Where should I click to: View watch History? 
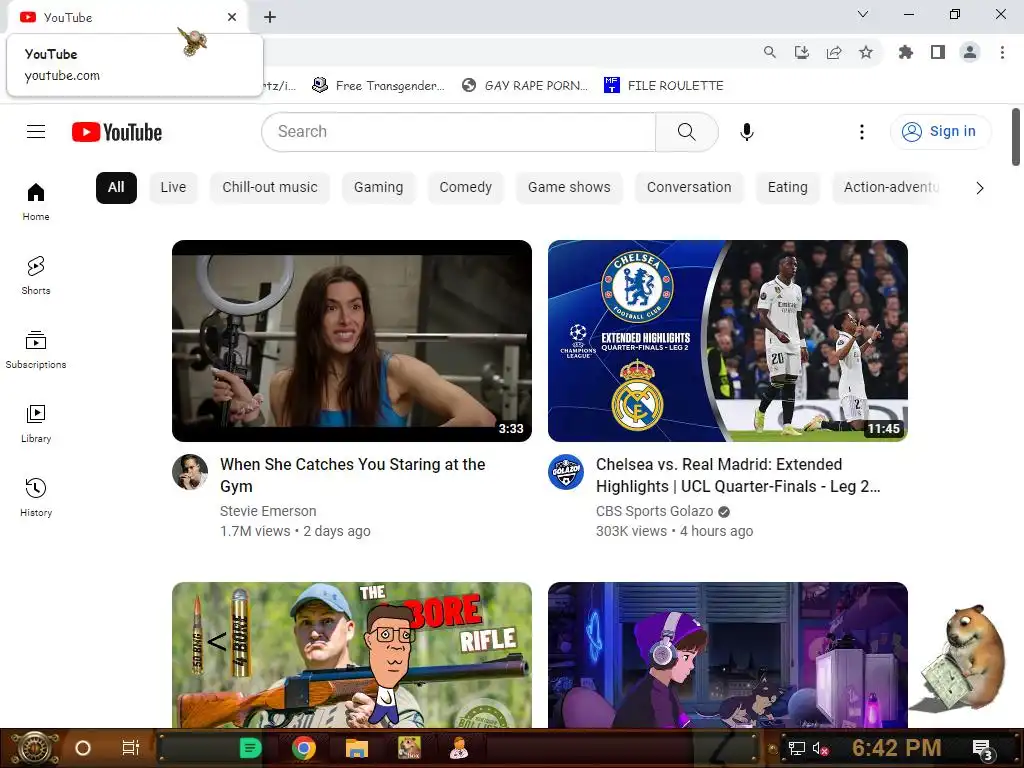click(36, 496)
